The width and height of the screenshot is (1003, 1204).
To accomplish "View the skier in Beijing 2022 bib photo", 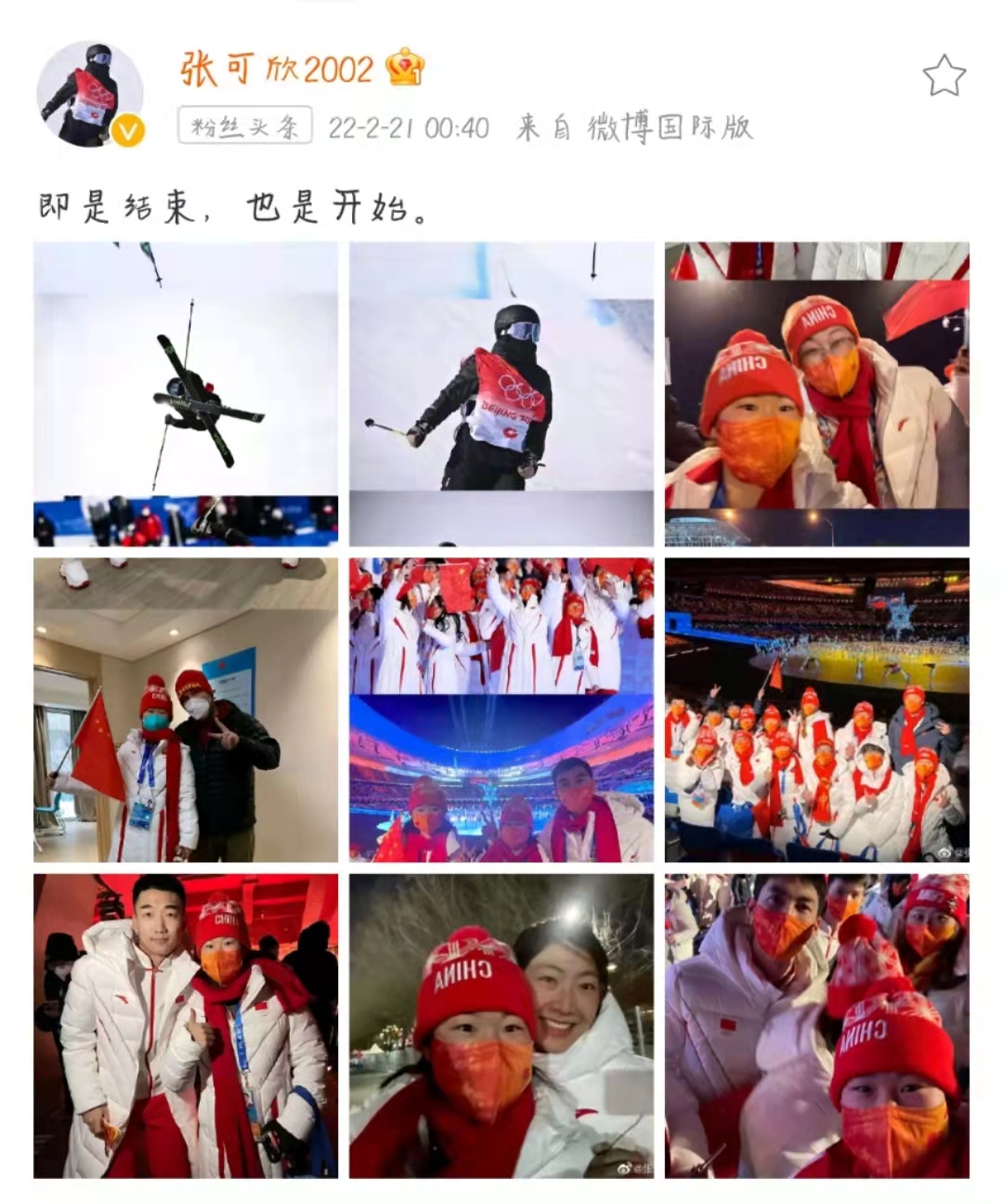I will [501, 394].
